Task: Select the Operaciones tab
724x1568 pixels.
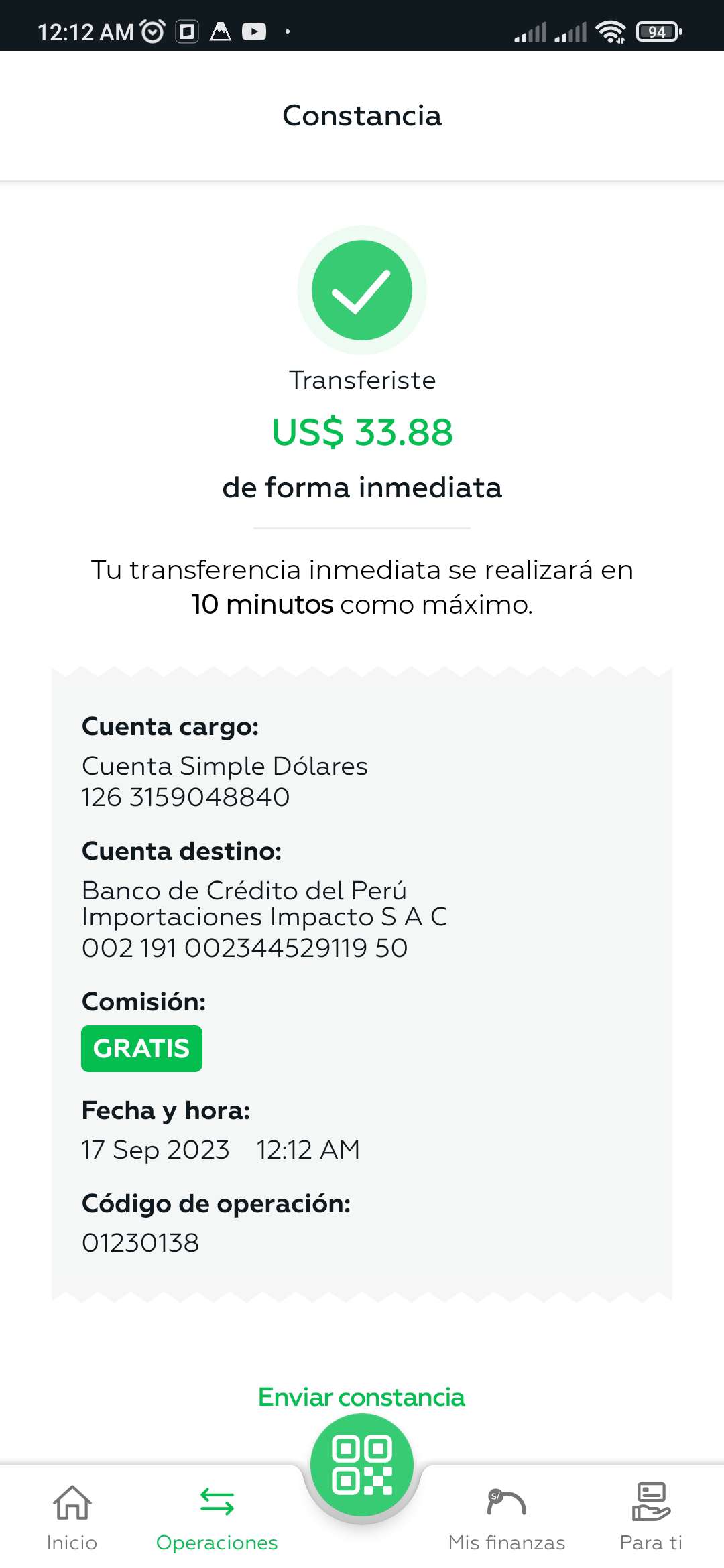Action: pyautogui.click(x=217, y=1517)
